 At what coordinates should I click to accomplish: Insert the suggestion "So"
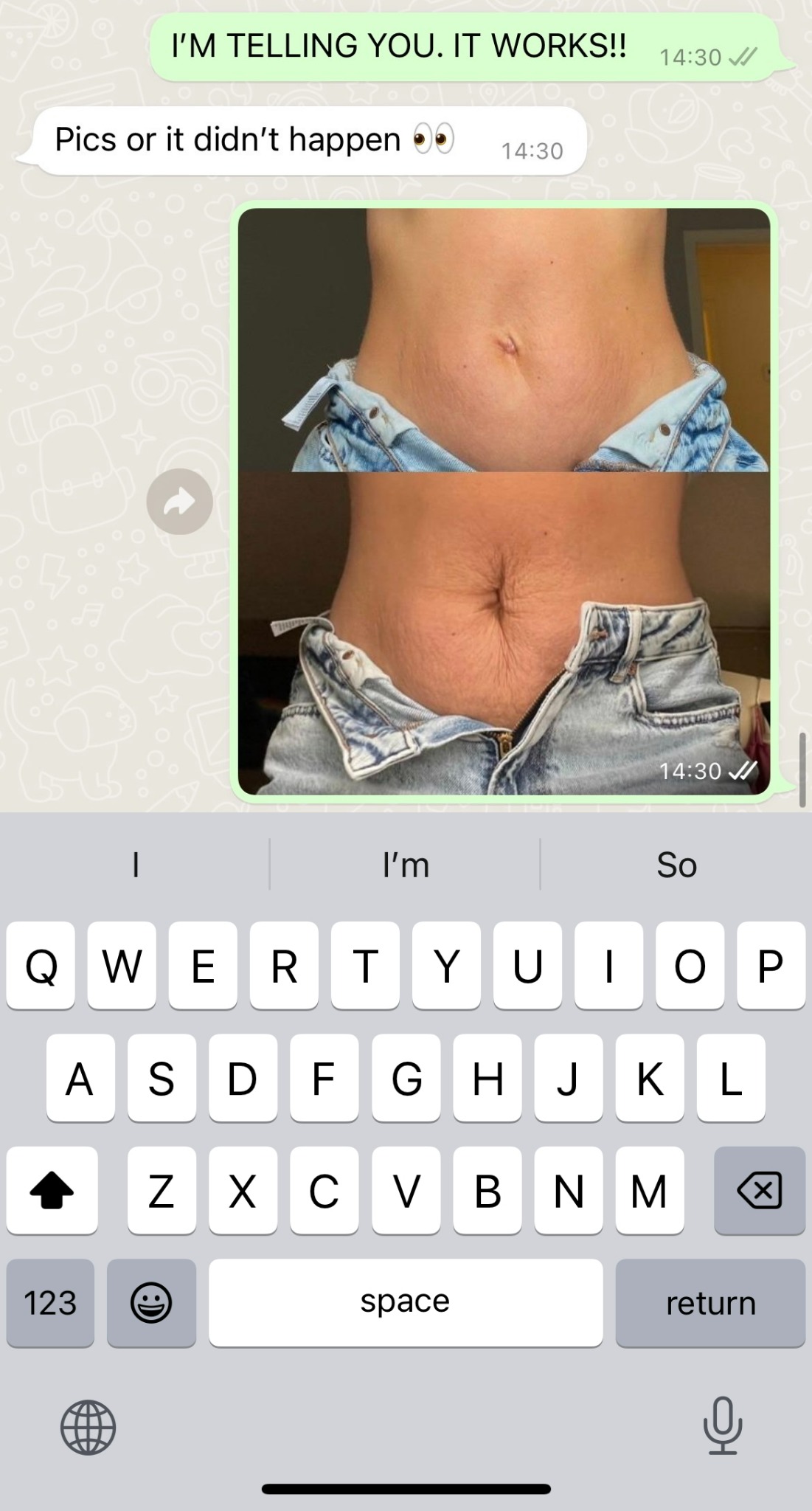(676, 864)
